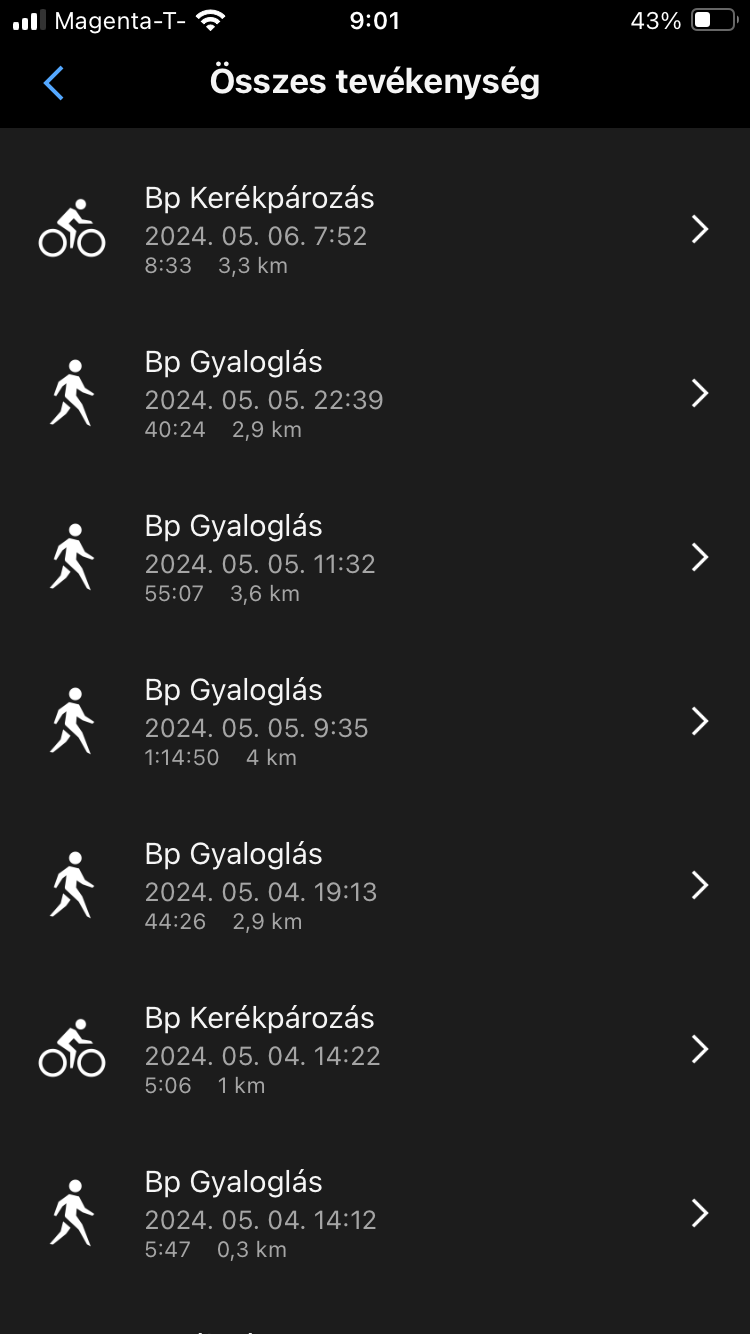Select the 1:14:50 walk of 4 km
This screenshot has width=750, height=1334.
pos(375,722)
